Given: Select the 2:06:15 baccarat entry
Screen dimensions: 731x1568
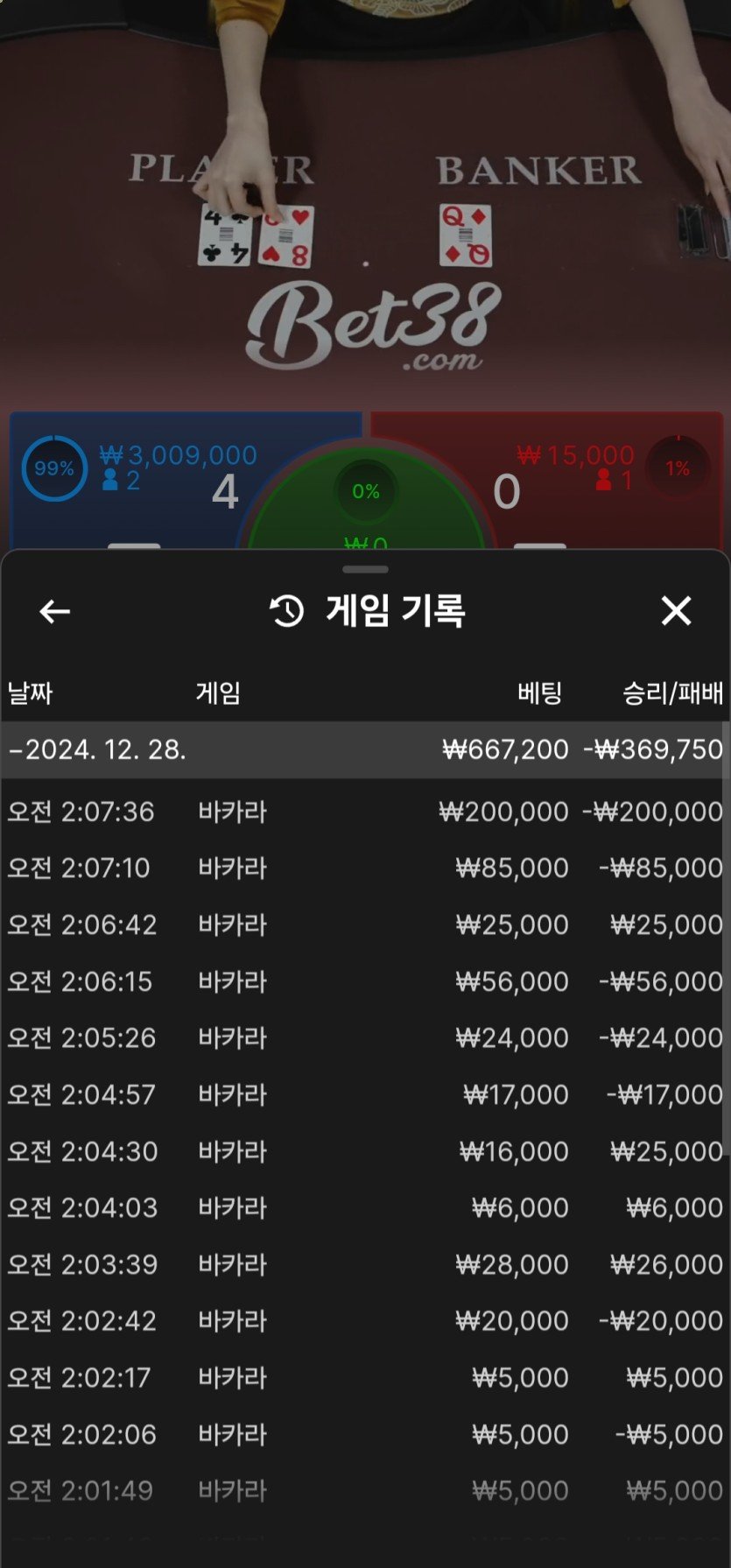Looking at the screenshot, I should click(365, 981).
